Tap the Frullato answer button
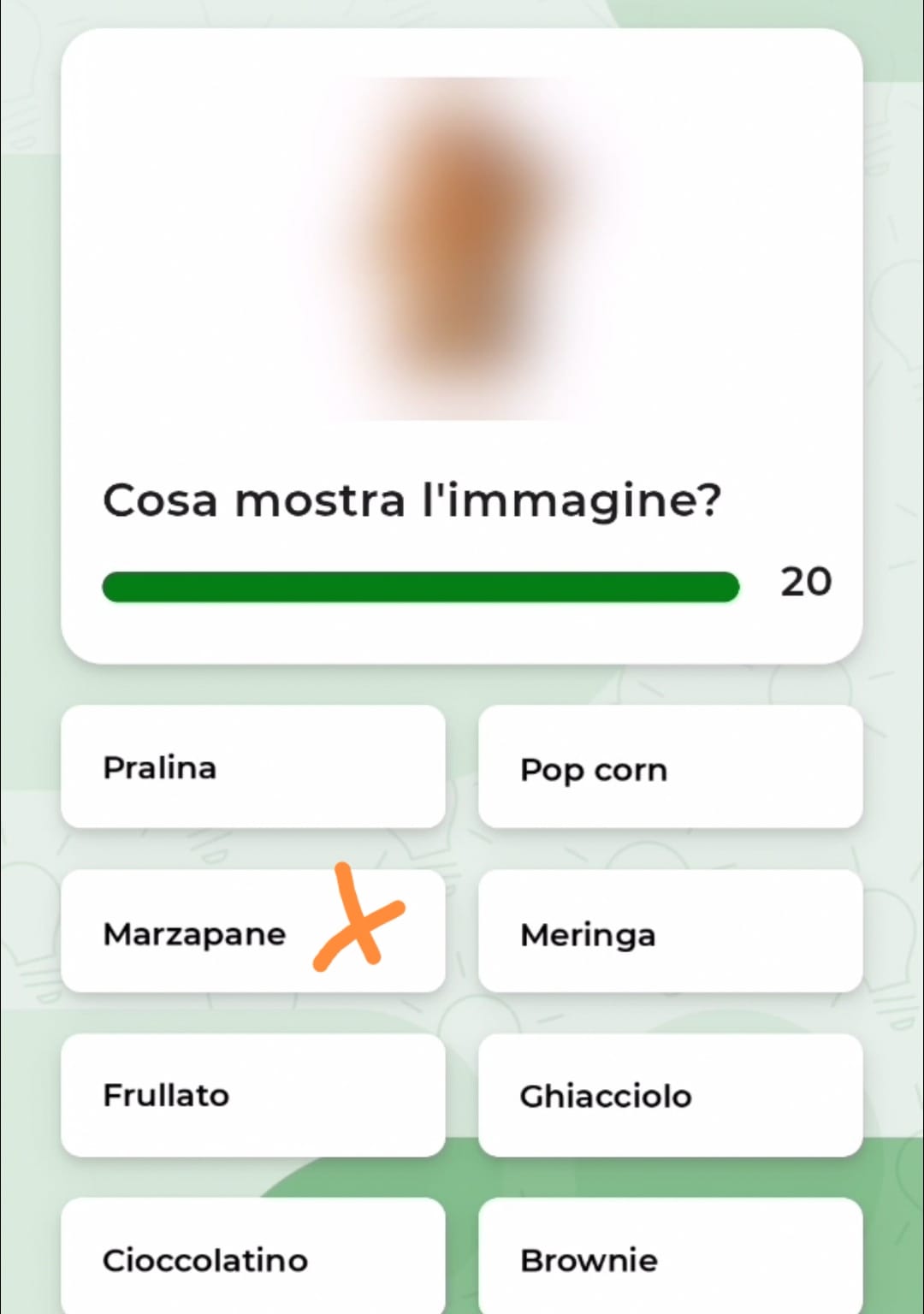The height and width of the screenshot is (1314, 924). point(252,1096)
